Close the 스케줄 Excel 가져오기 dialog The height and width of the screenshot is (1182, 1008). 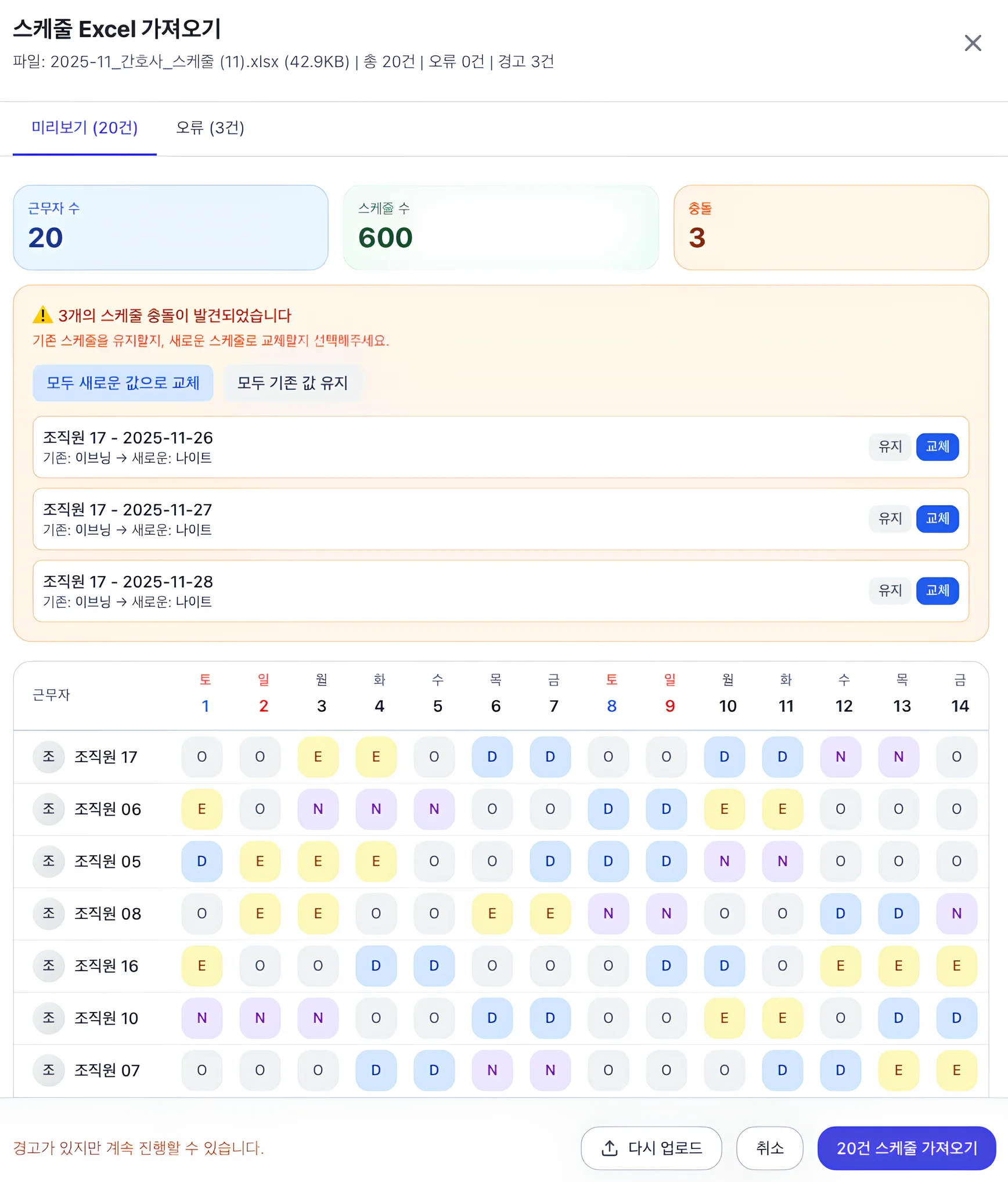973,44
